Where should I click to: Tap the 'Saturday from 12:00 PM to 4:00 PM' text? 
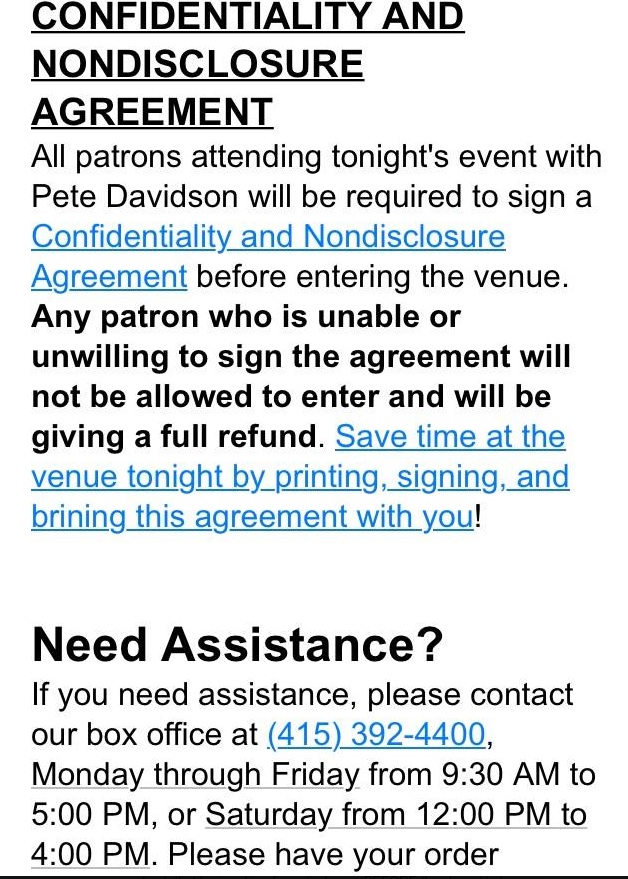click(x=395, y=815)
